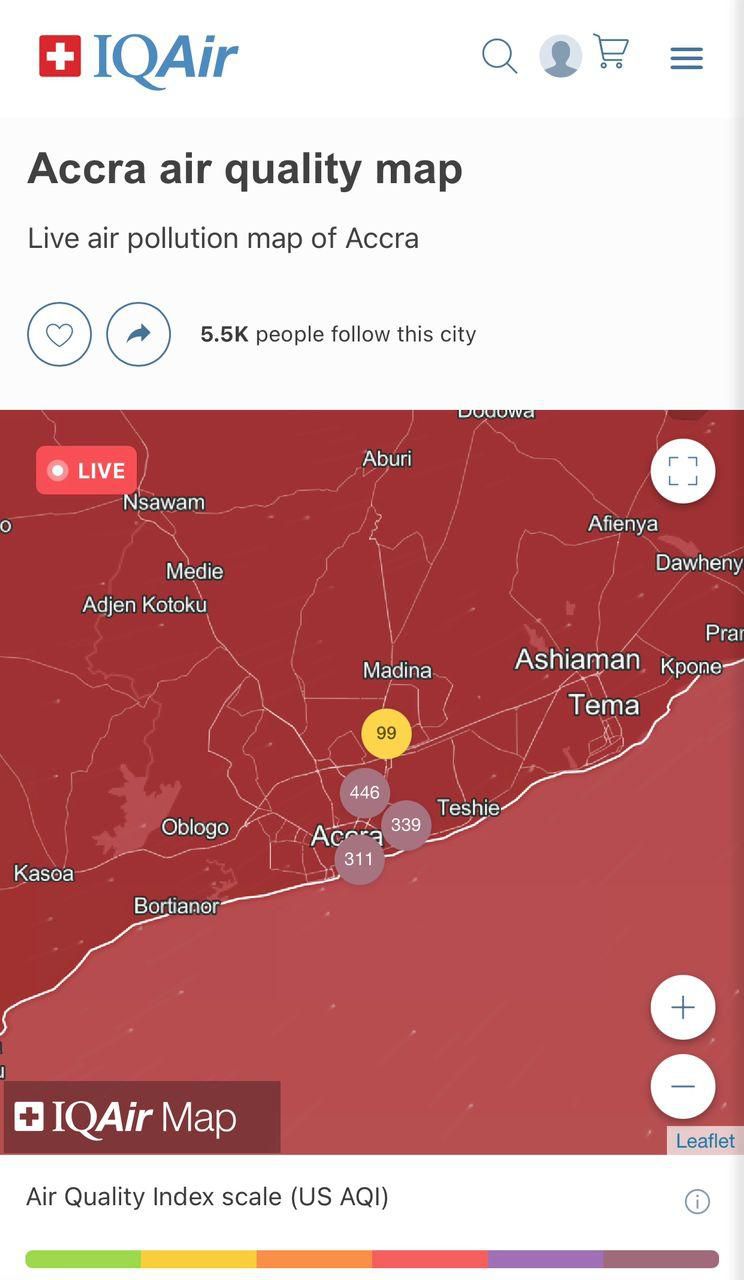The width and height of the screenshot is (744, 1280).
Task: Go to IQAir home via logo
Action: tap(138, 58)
